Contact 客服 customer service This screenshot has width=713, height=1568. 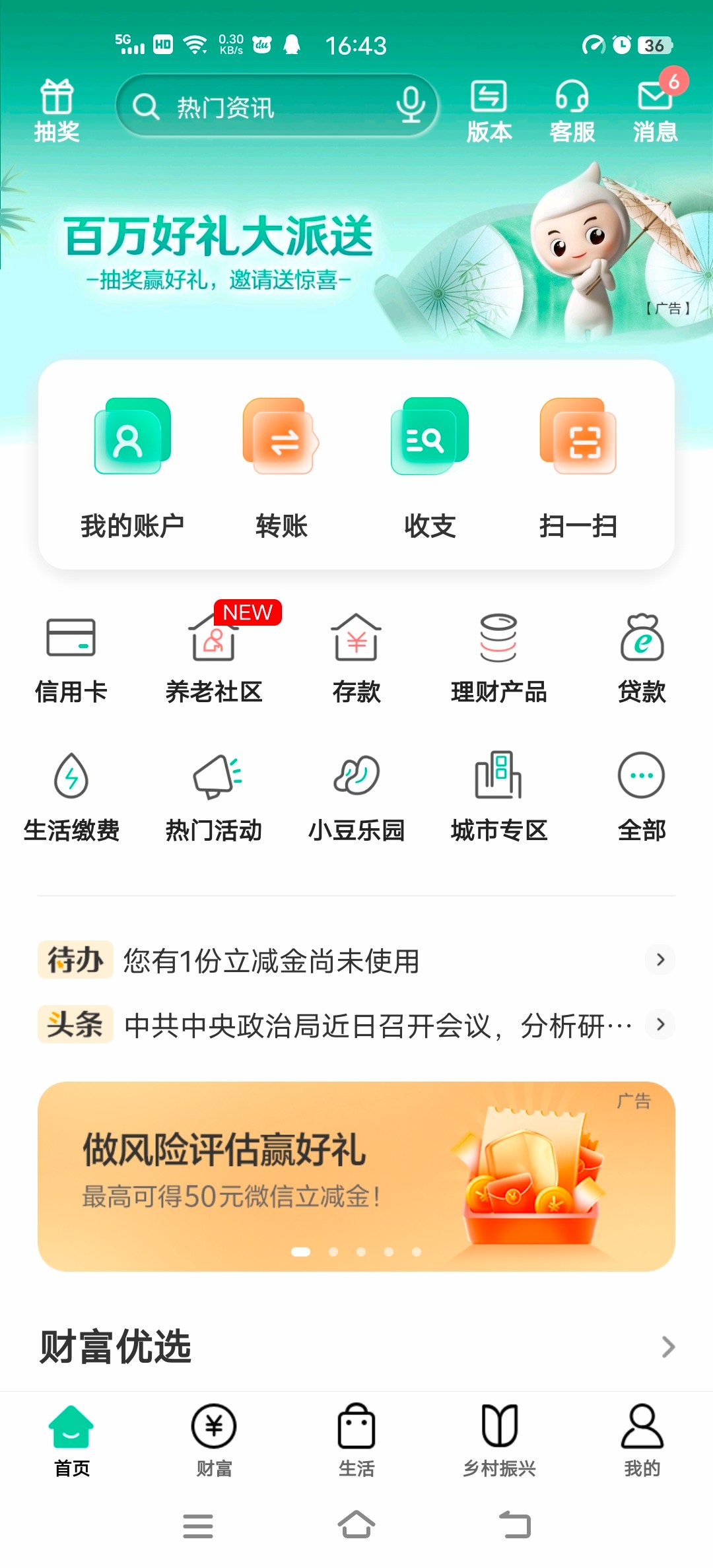(x=572, y=110)
